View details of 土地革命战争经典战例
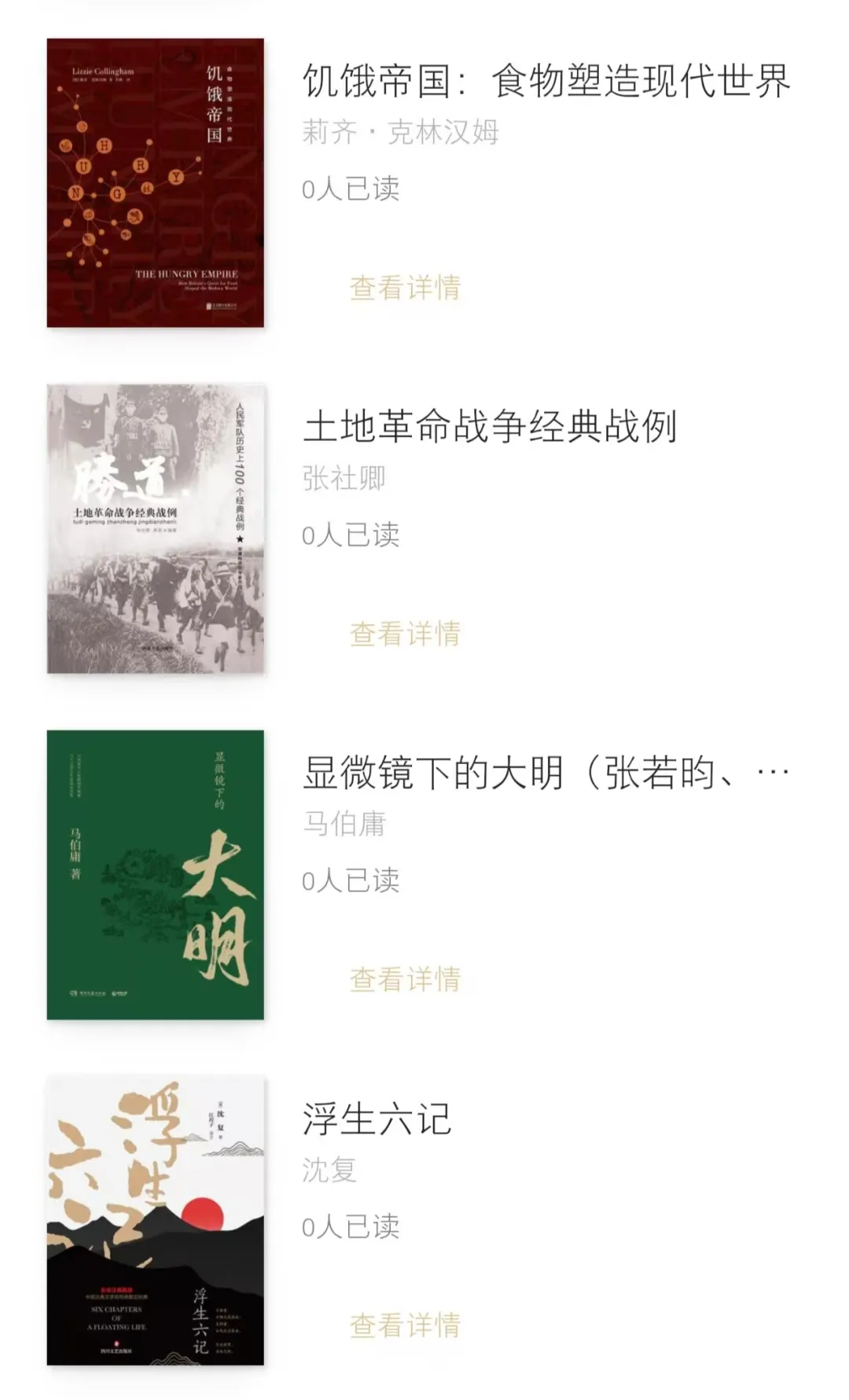 405,634
